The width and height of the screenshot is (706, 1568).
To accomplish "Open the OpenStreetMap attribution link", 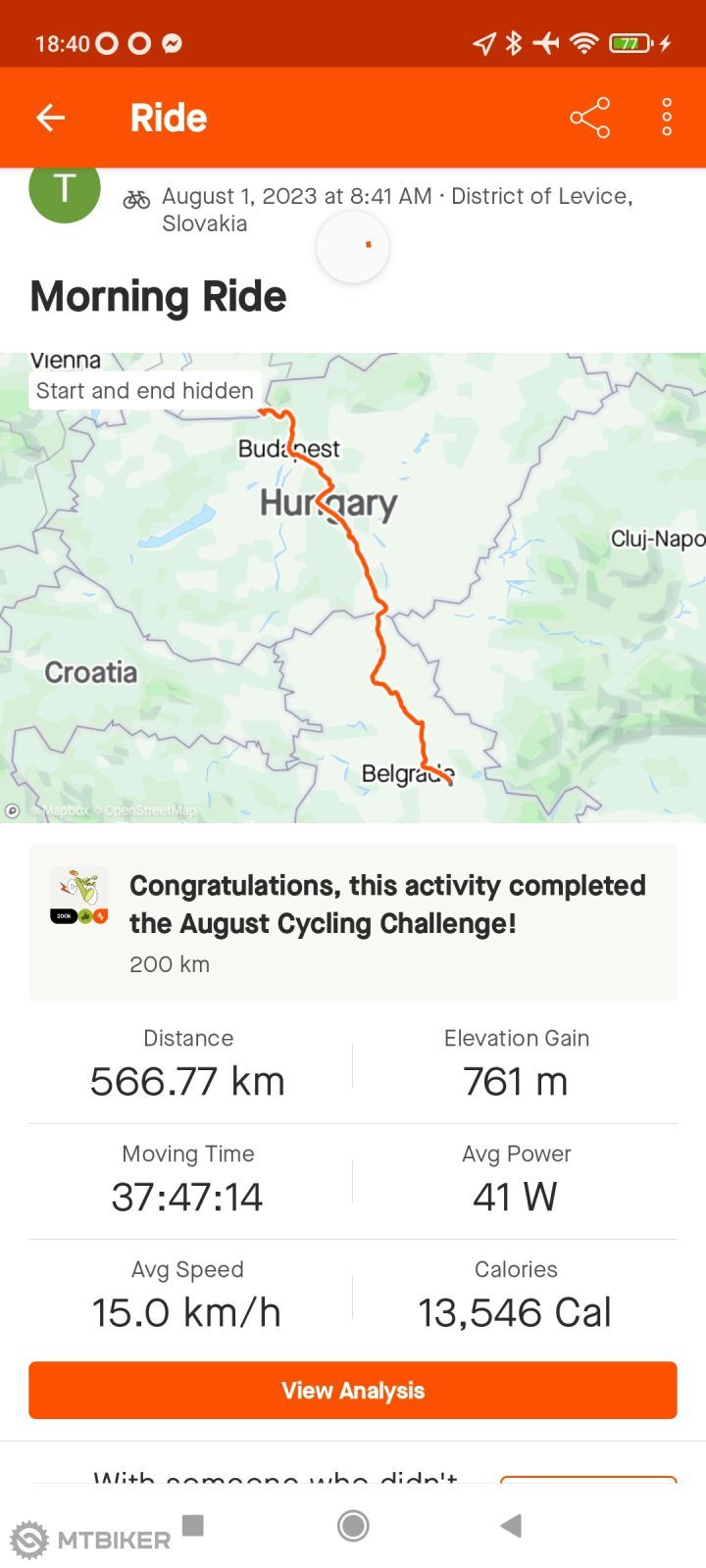I will click(147, 810).
